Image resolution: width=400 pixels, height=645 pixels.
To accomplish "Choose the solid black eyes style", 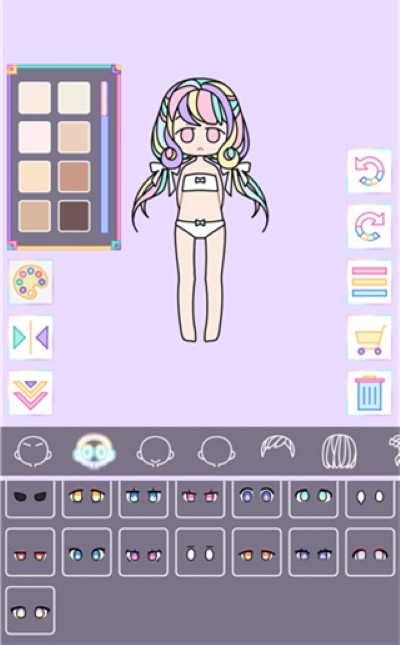I will pyautogui.click(x=30, y=497).
